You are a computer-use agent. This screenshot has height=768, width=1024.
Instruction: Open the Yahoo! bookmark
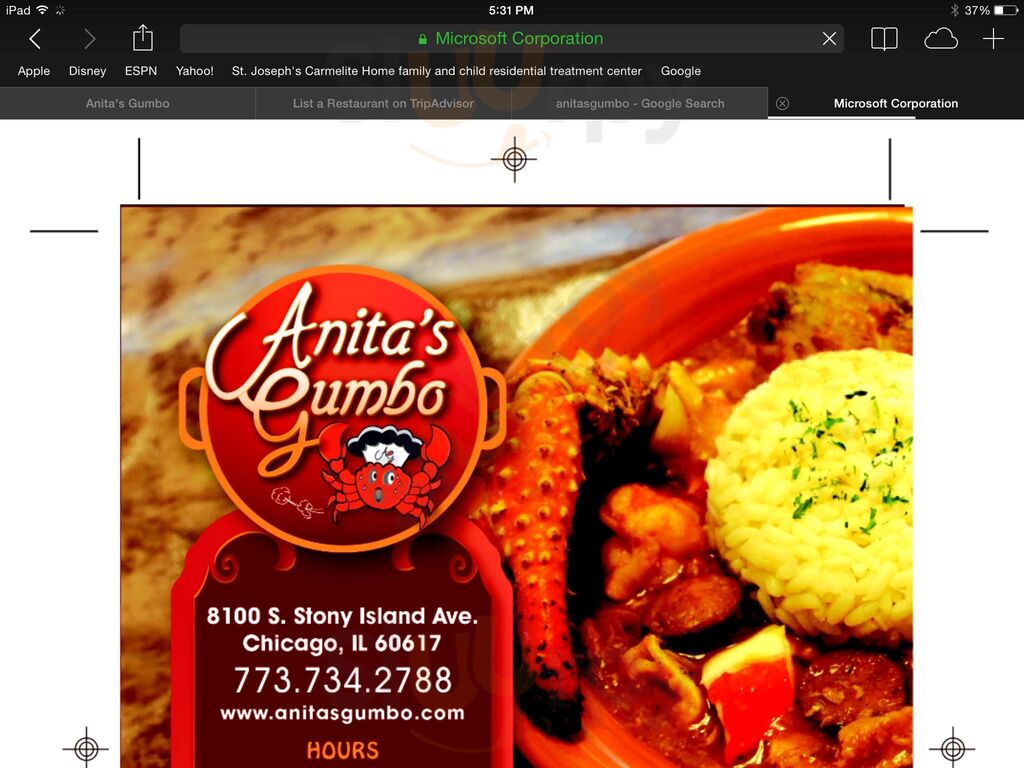(x=194, y=71)
